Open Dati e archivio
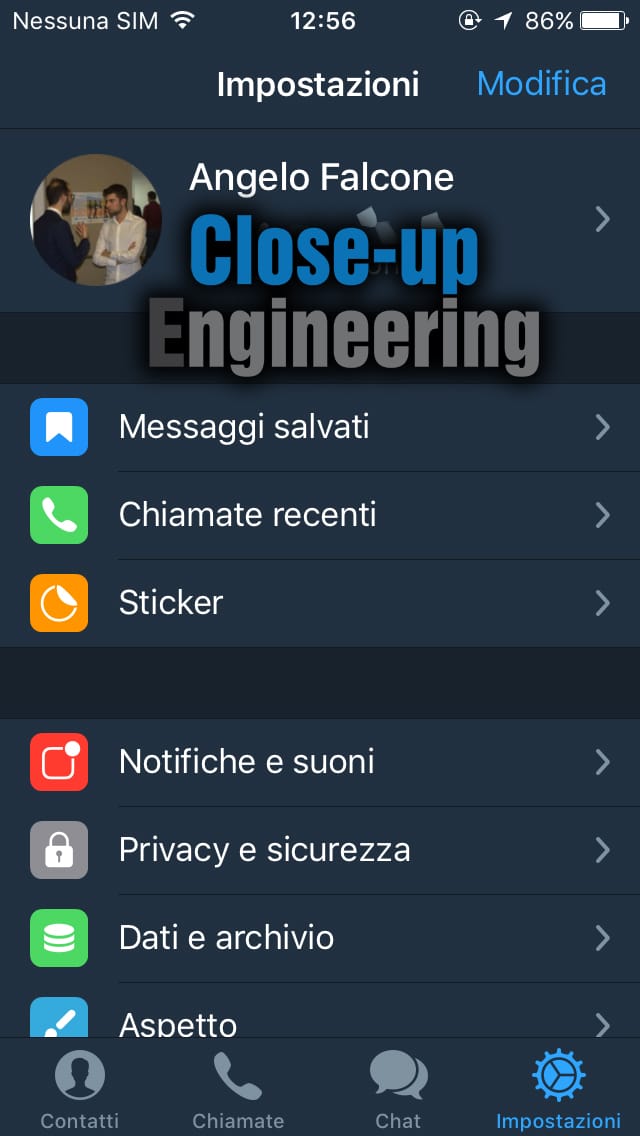The width and height of the screenshot is (640, 1136). pyautogui.click(x=320, y=938)
